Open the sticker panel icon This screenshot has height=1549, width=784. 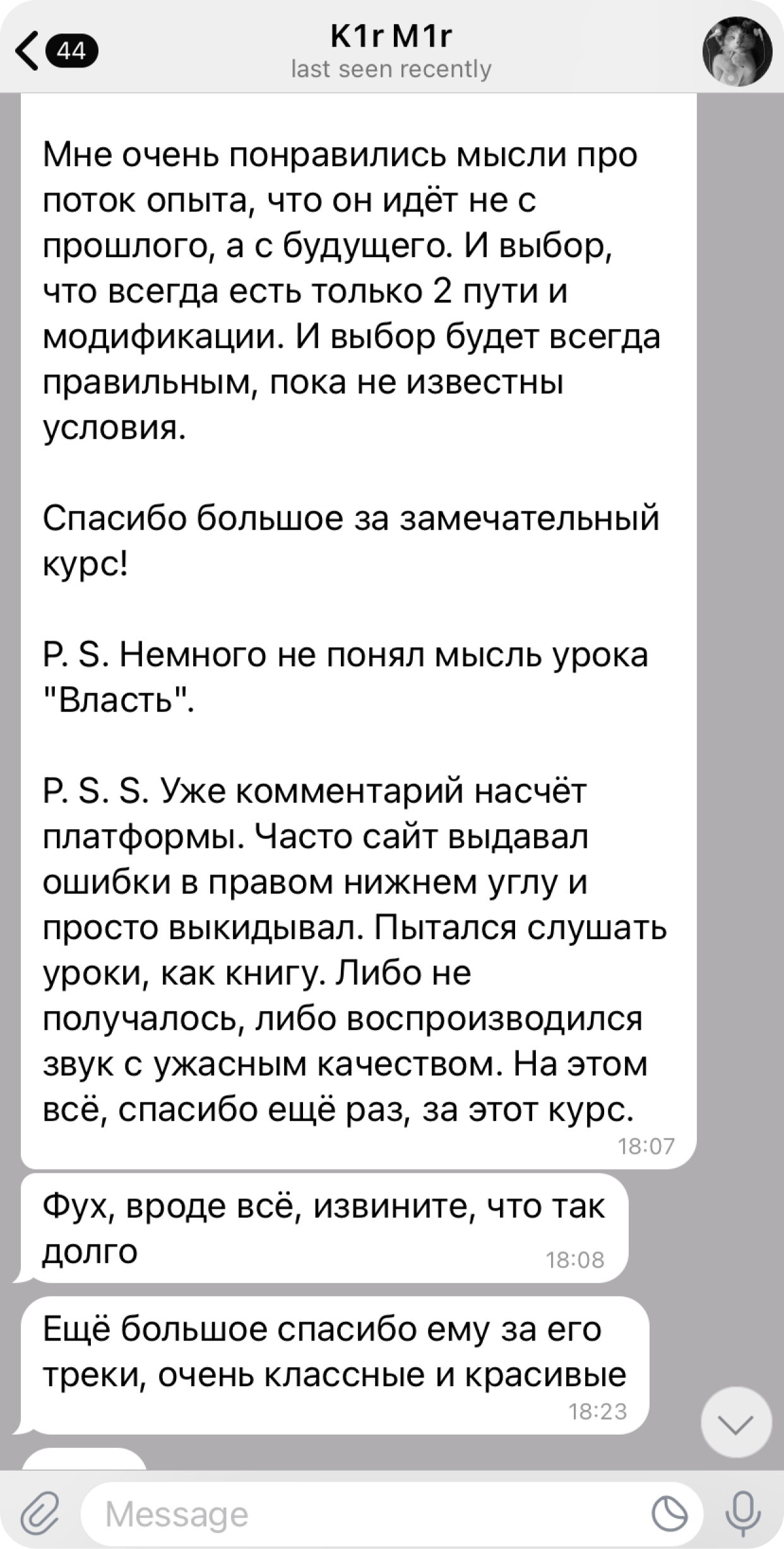coord(670,1514)
